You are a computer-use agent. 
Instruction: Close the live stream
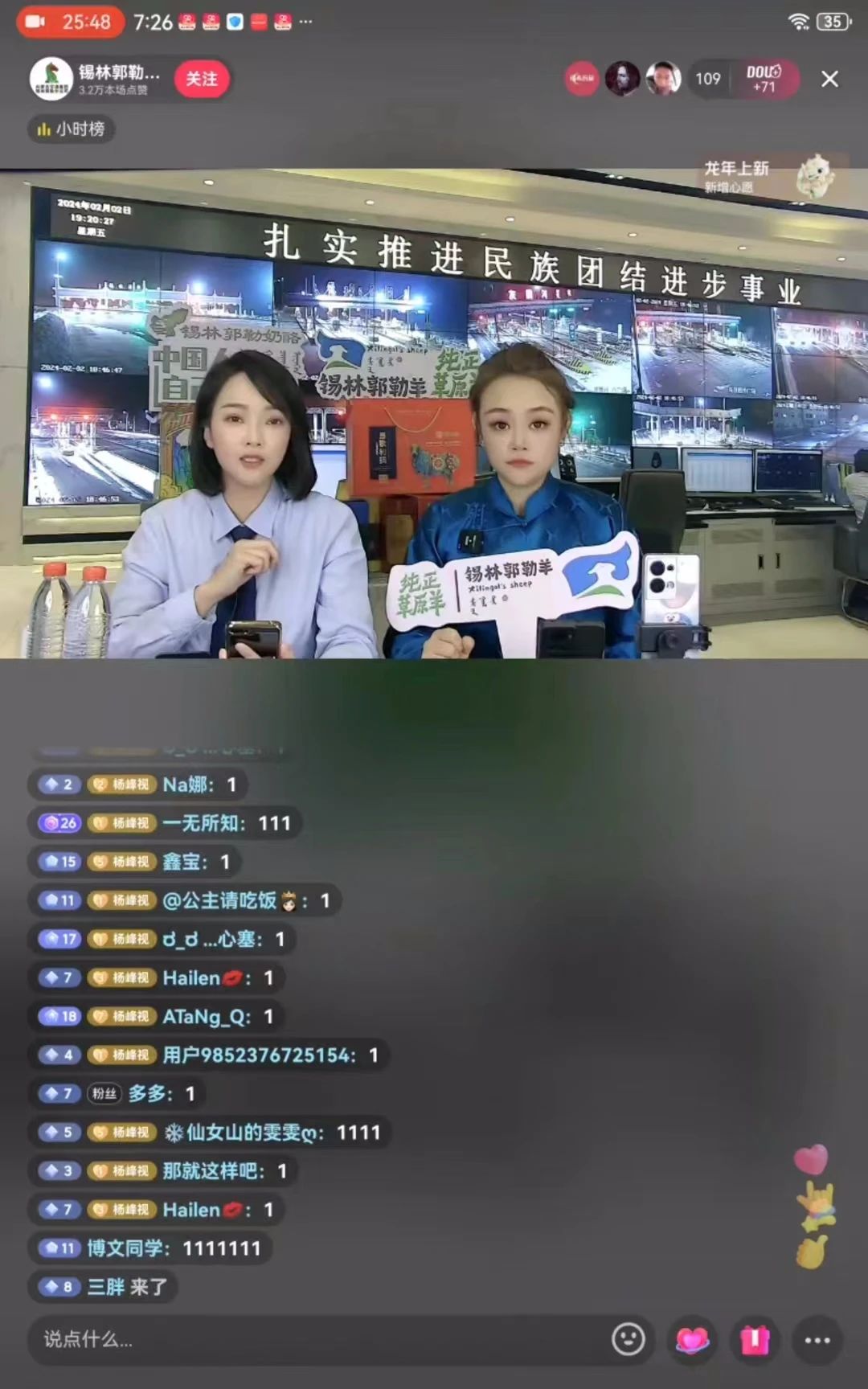pyautogui.click(x=829, y=79)
